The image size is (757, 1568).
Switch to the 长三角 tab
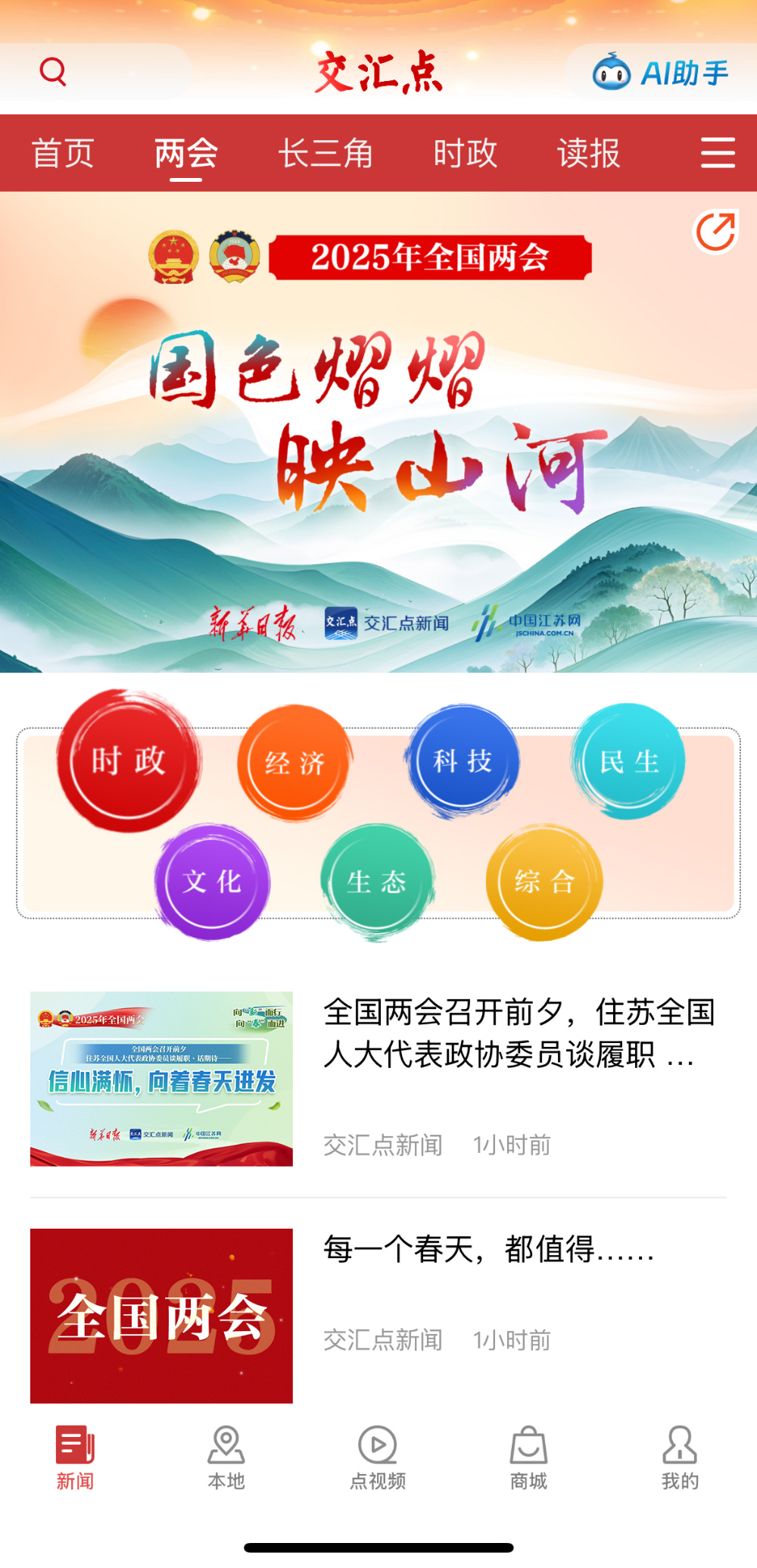(326, 154)
